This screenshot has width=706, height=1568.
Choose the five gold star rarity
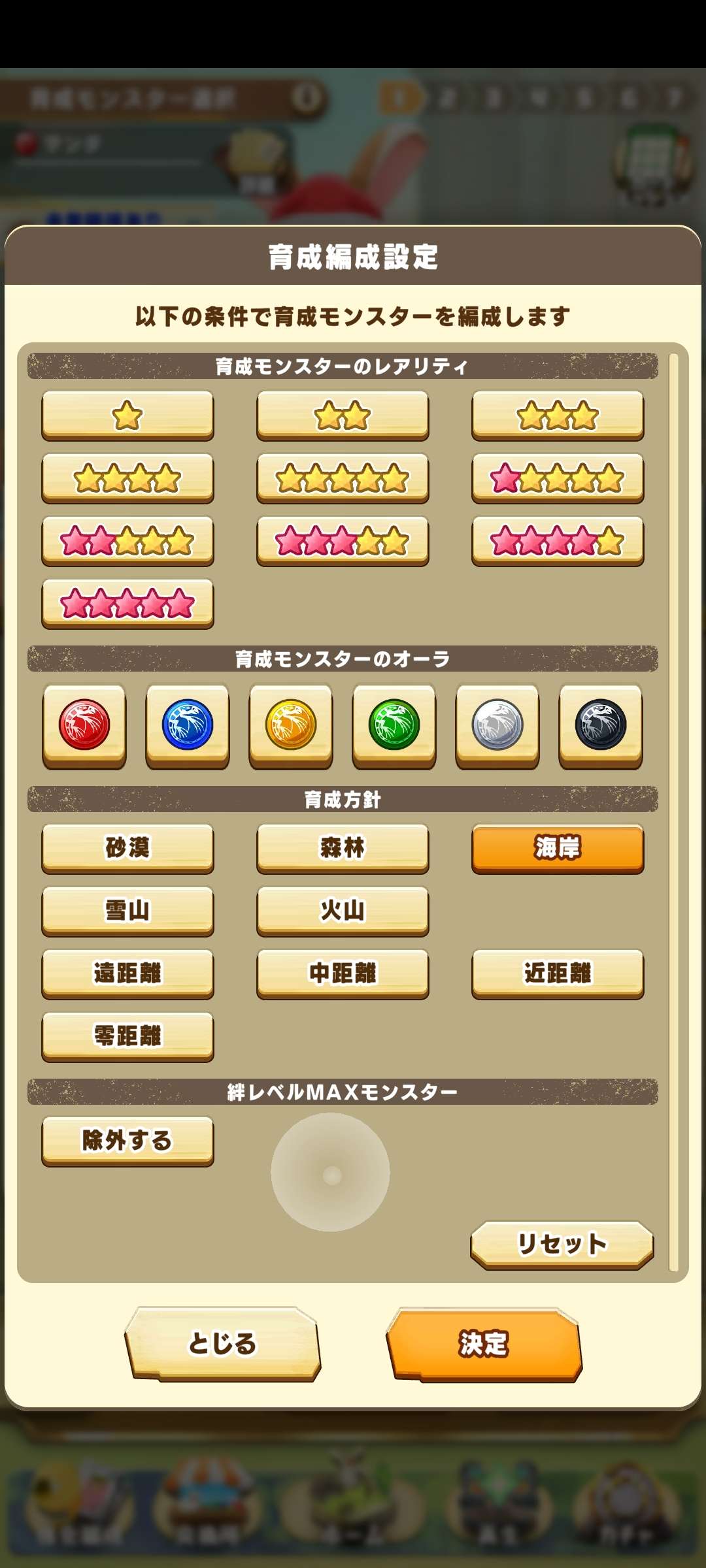tap(343, 478)
